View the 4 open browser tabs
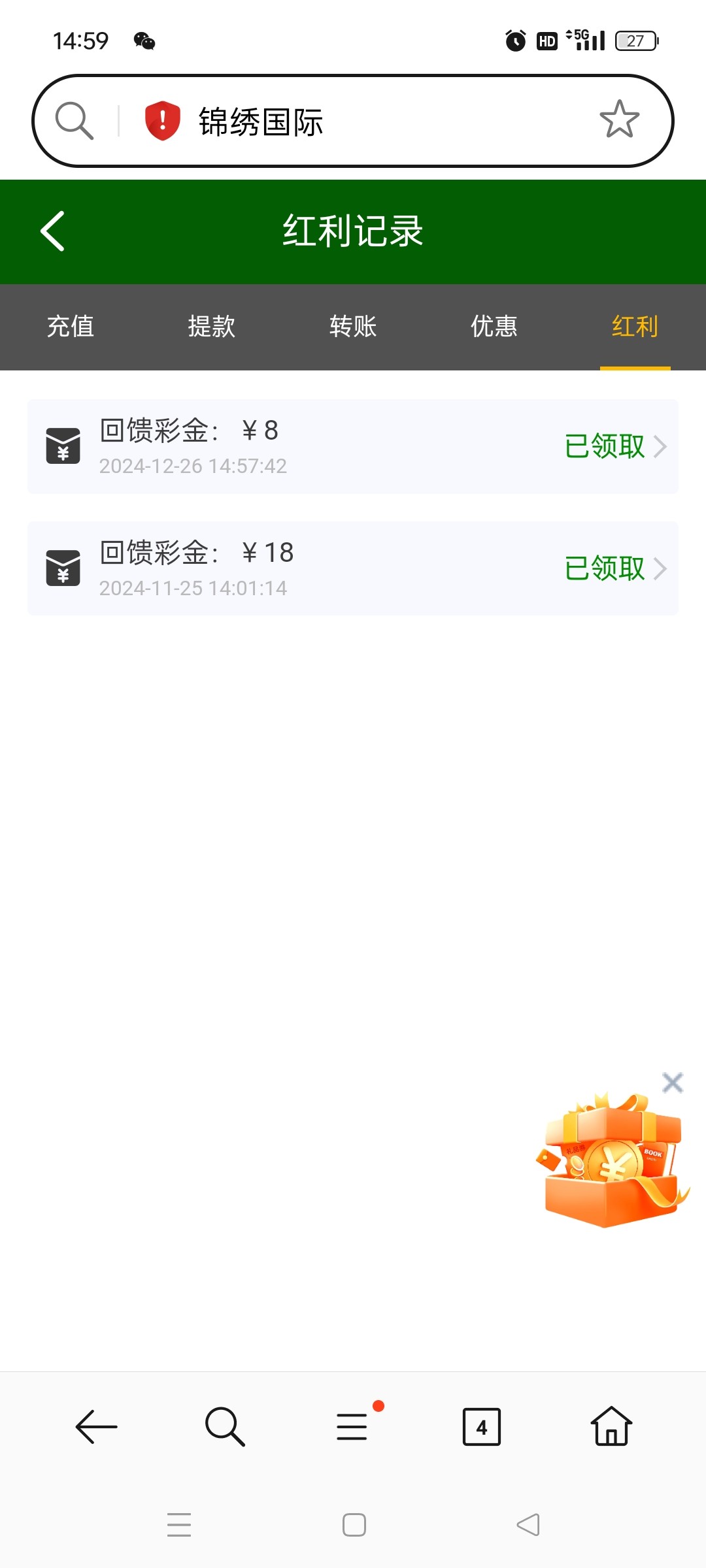Image resolution: width=706 pixels, height=1568 pixels. (481, 1427)
